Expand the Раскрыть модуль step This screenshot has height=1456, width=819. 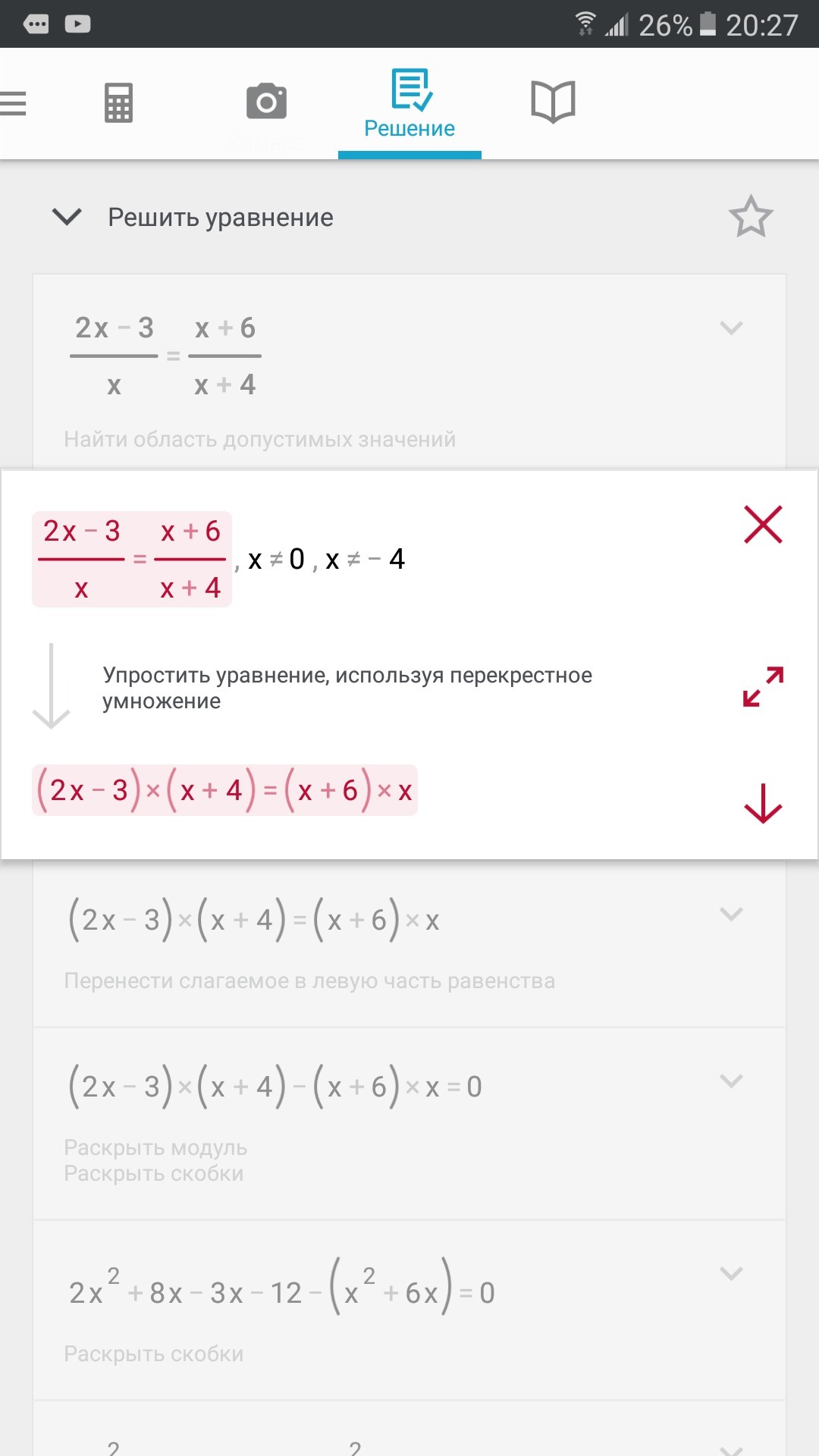(731, 1081)
